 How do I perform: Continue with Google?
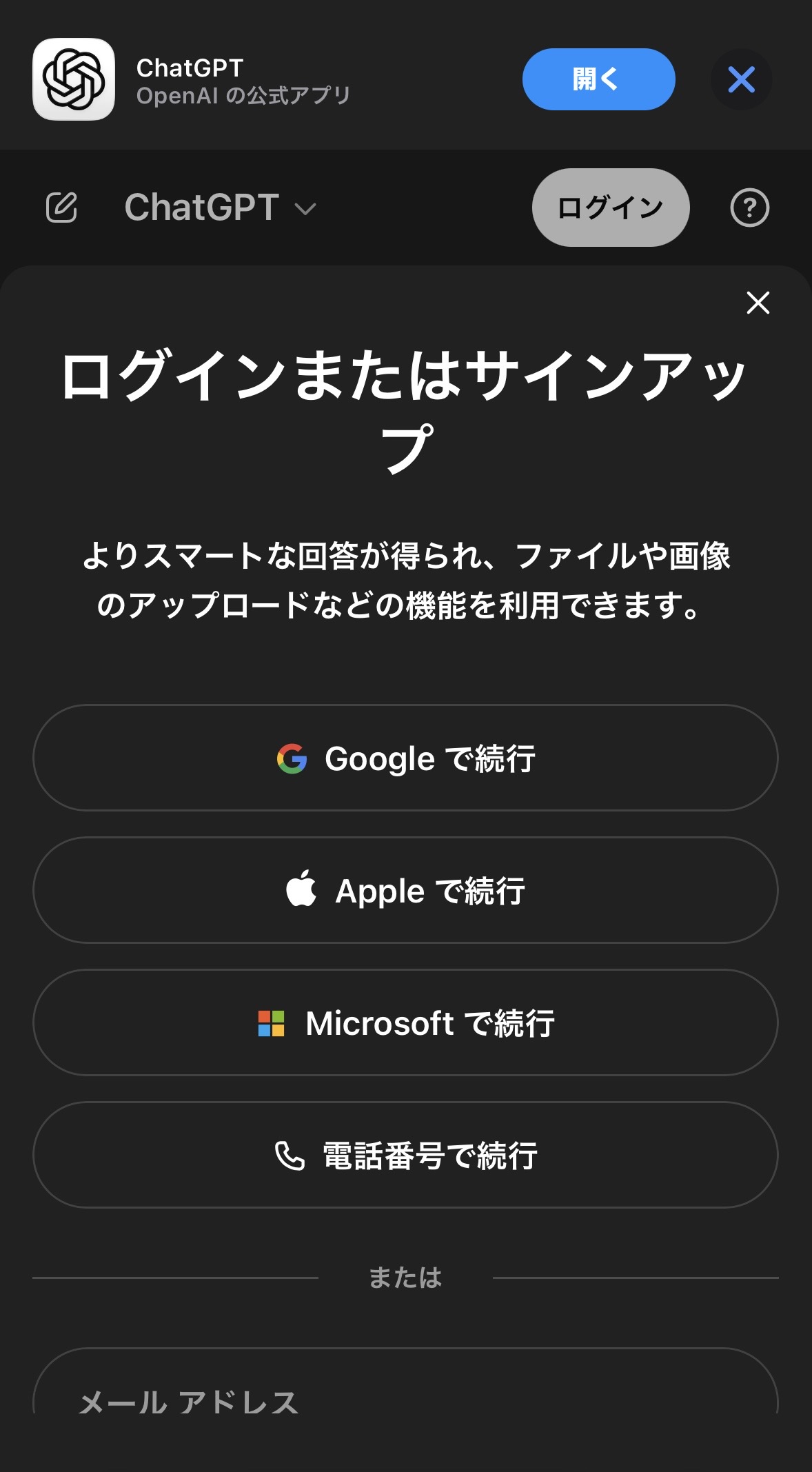pos(406,758)
